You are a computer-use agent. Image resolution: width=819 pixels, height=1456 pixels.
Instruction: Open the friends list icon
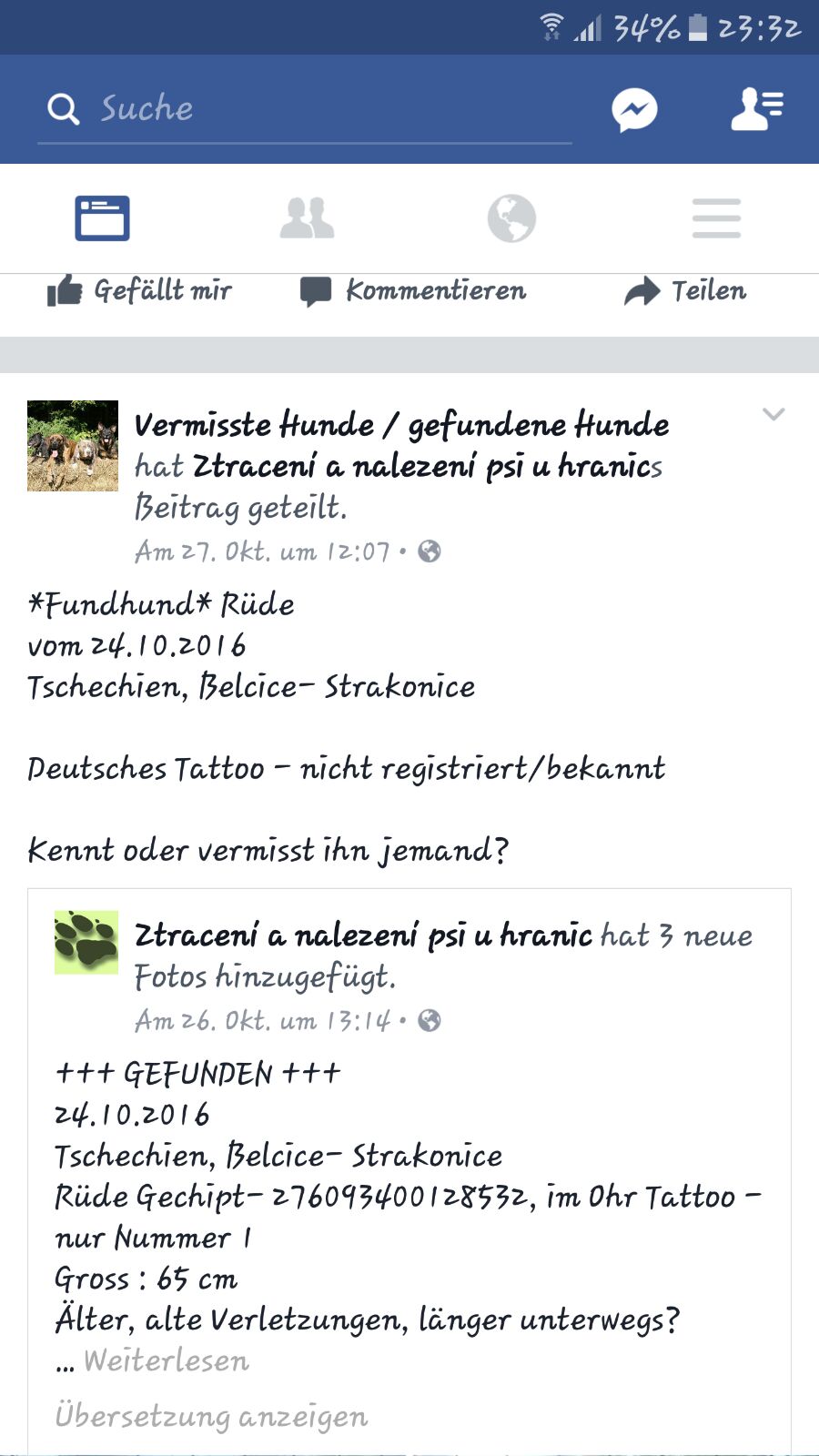click(757, 109)
